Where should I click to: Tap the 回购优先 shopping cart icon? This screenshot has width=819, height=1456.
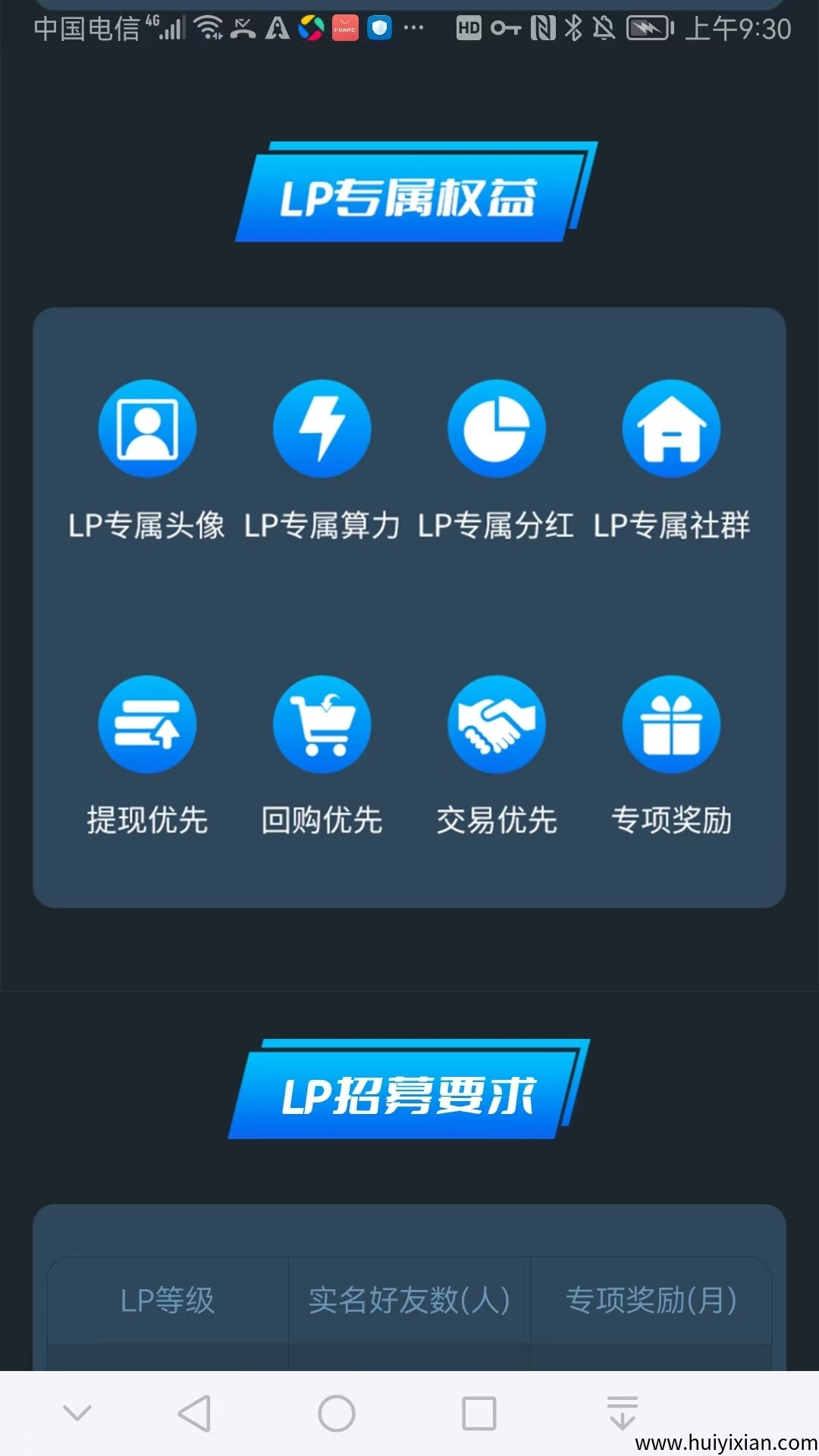click(x=322, y=724)
